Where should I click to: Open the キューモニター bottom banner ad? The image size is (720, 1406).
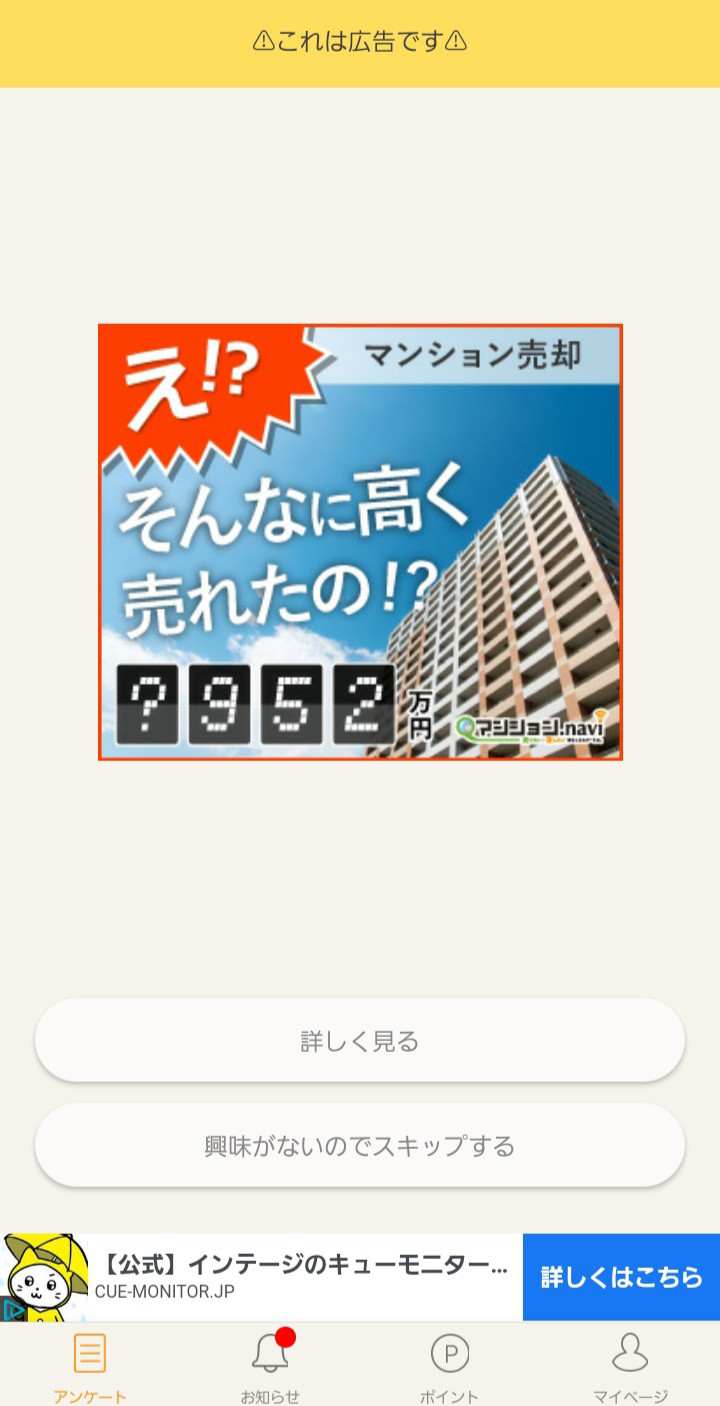click(x=300, y=1277)
